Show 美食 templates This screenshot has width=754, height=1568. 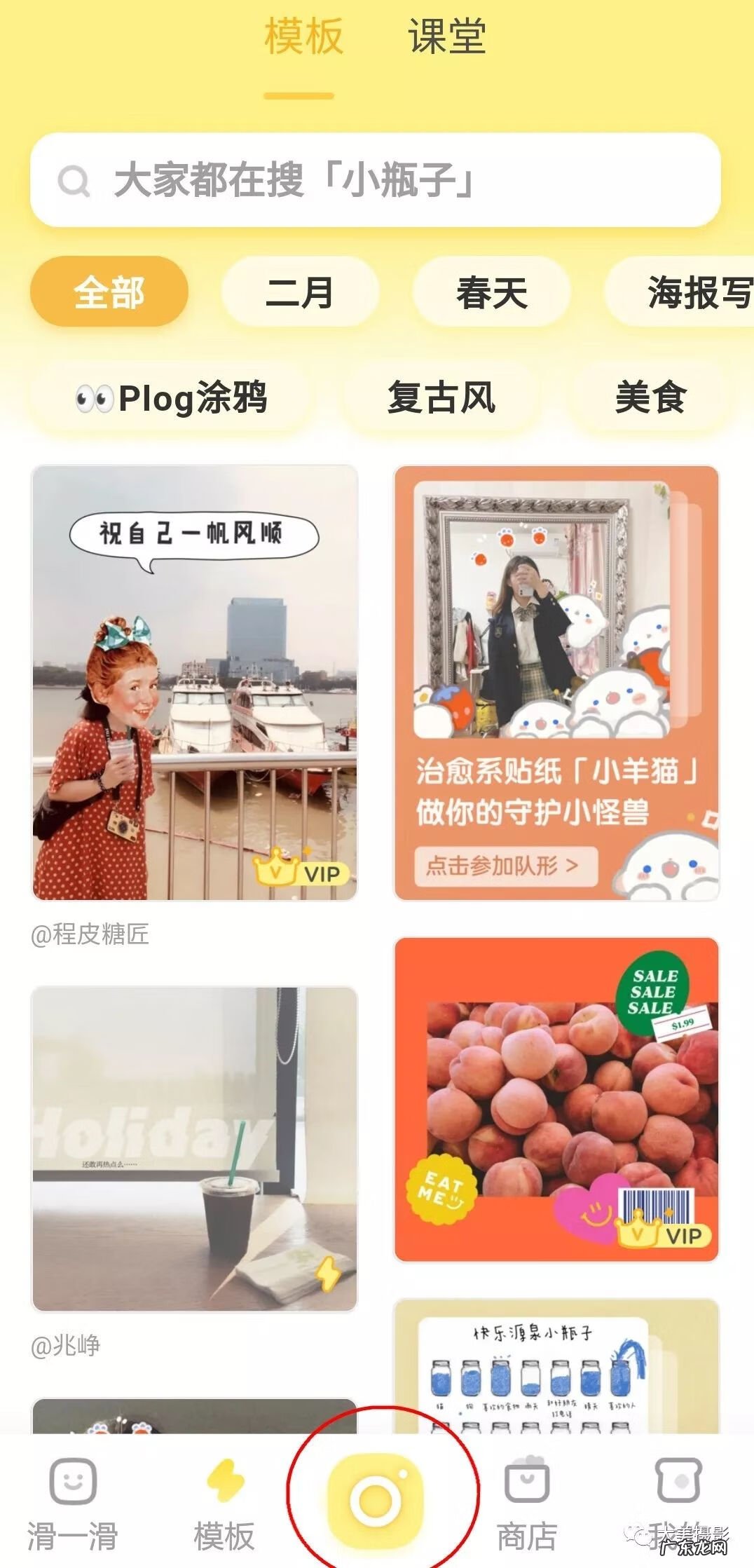click(x=650, y=398)
